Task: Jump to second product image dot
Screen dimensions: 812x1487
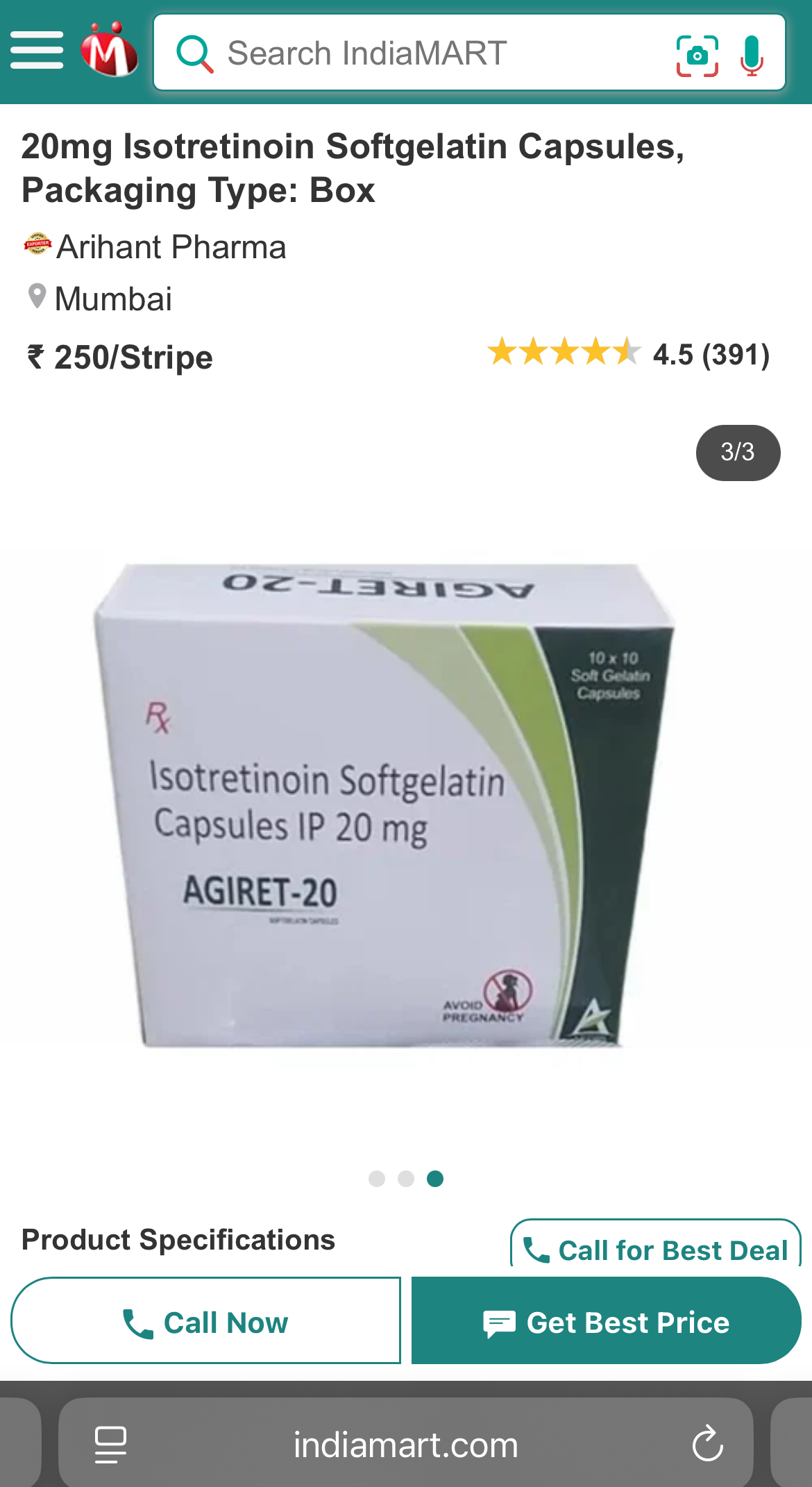Action: point(406,1179)
